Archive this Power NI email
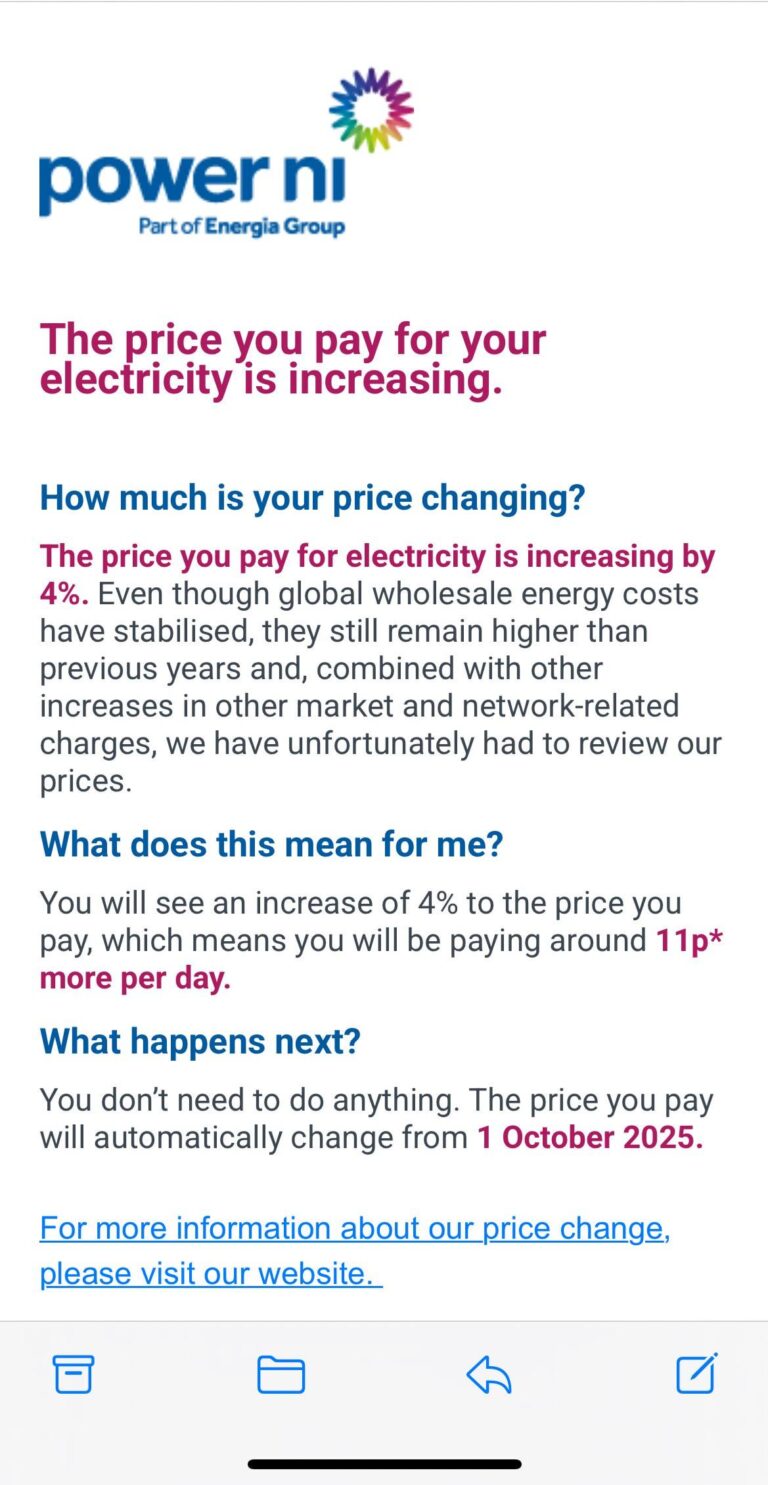 (73, 1375)
